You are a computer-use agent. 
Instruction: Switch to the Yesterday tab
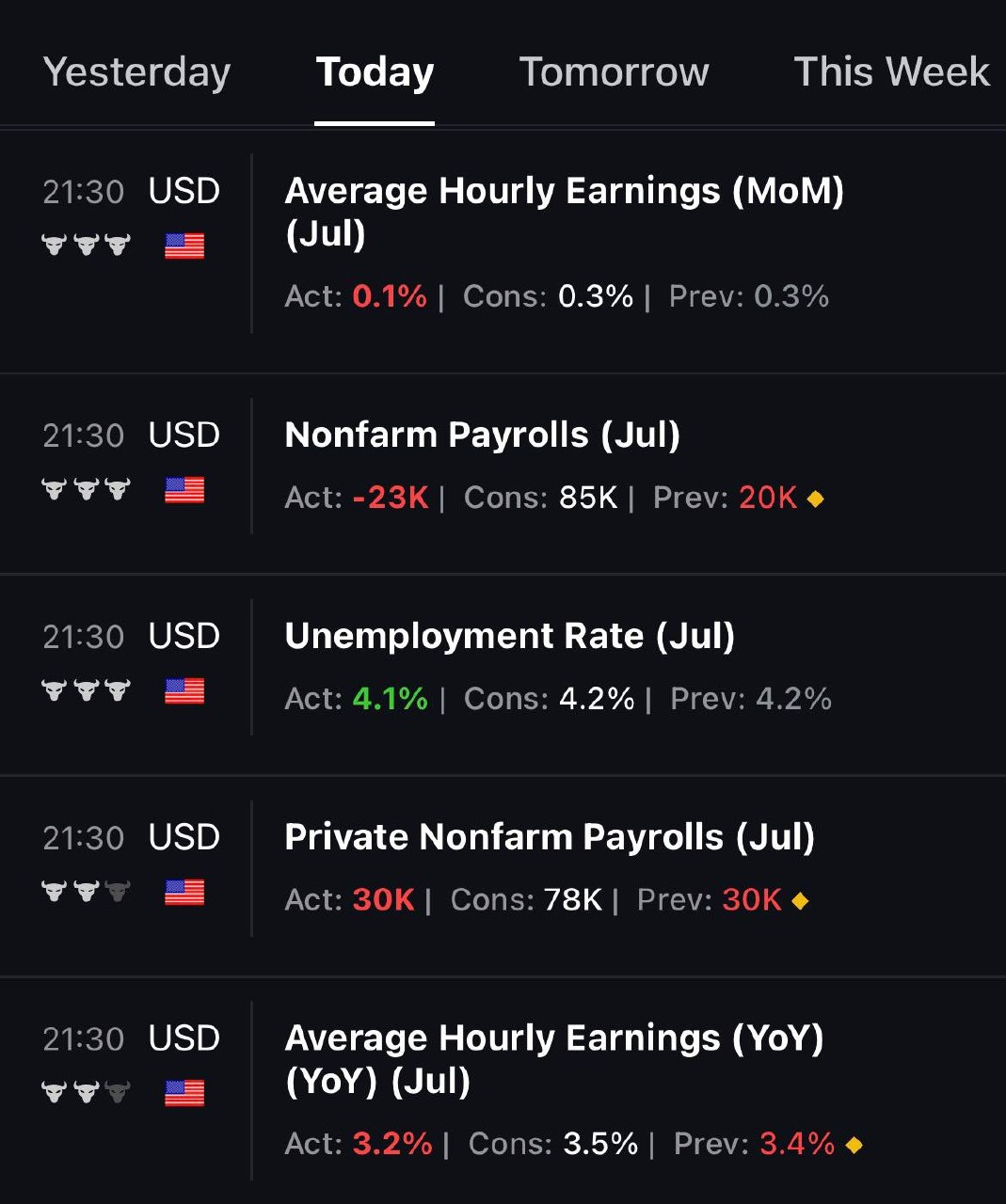coord(136,72)
